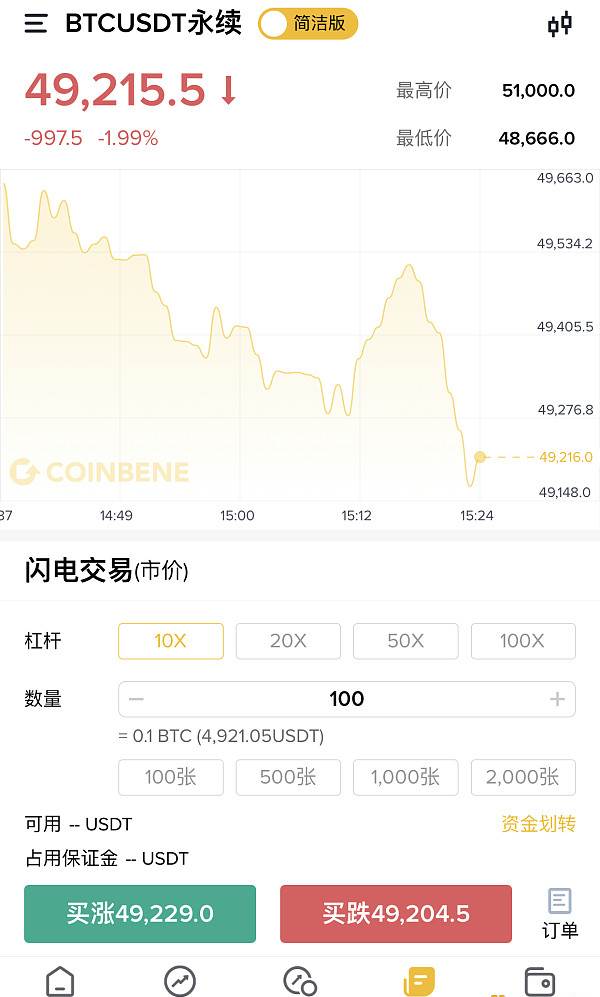Open the 订单 orders page
Image resolution: width=600 pixels, height=997 pixels.
pyautogui.click(x=559, y=914)
